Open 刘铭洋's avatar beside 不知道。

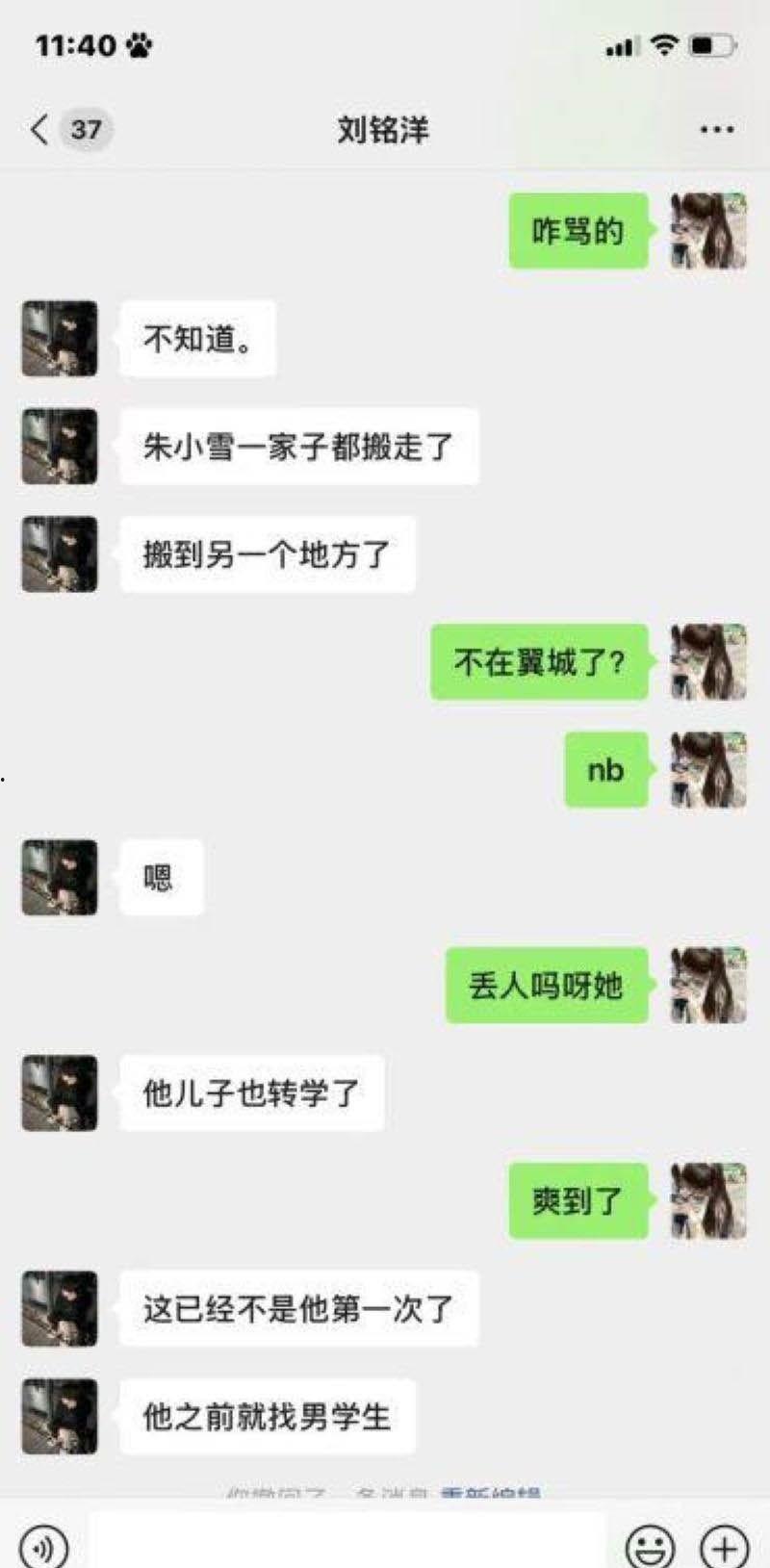coord(59,339)
